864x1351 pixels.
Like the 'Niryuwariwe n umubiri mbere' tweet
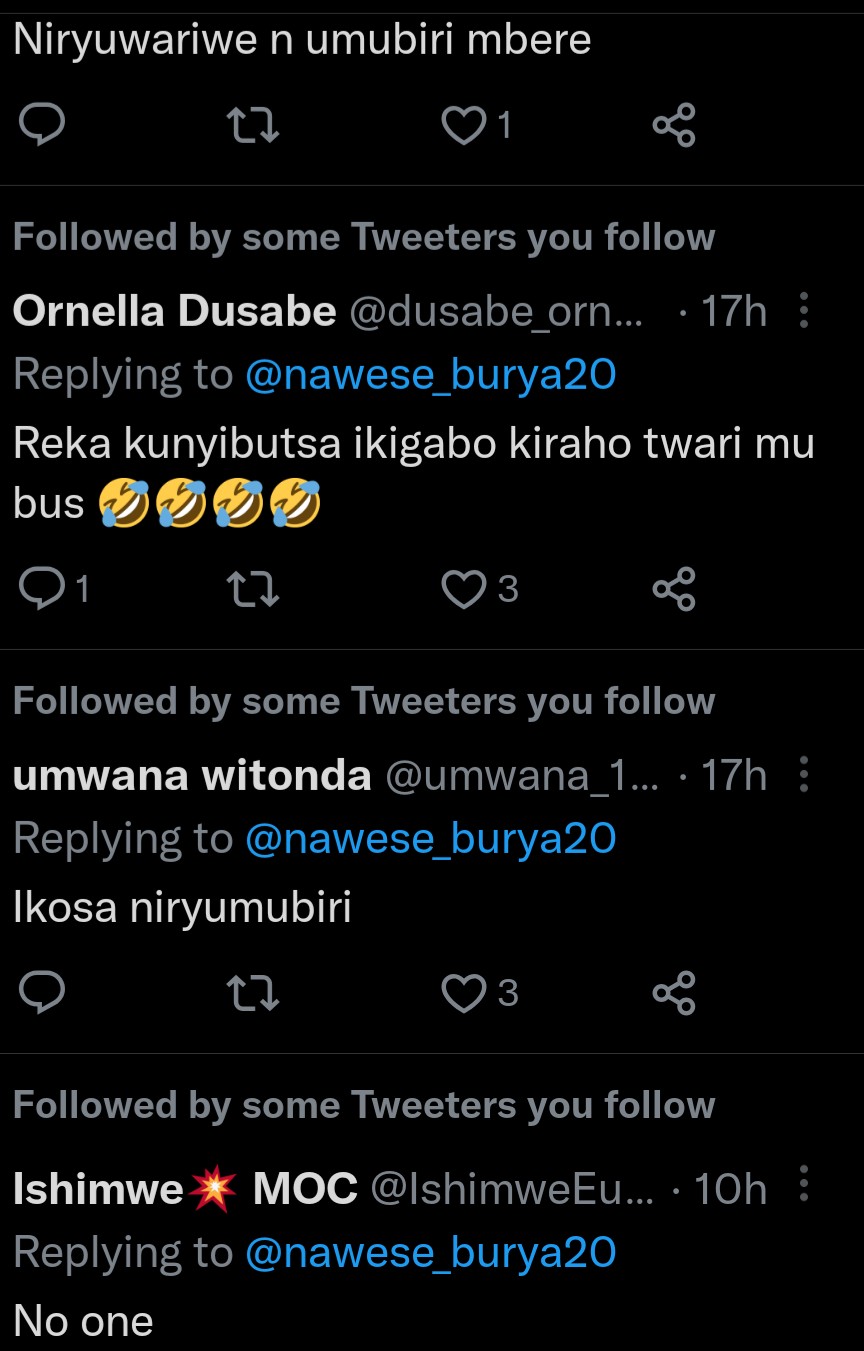click(x=464, y=126)
